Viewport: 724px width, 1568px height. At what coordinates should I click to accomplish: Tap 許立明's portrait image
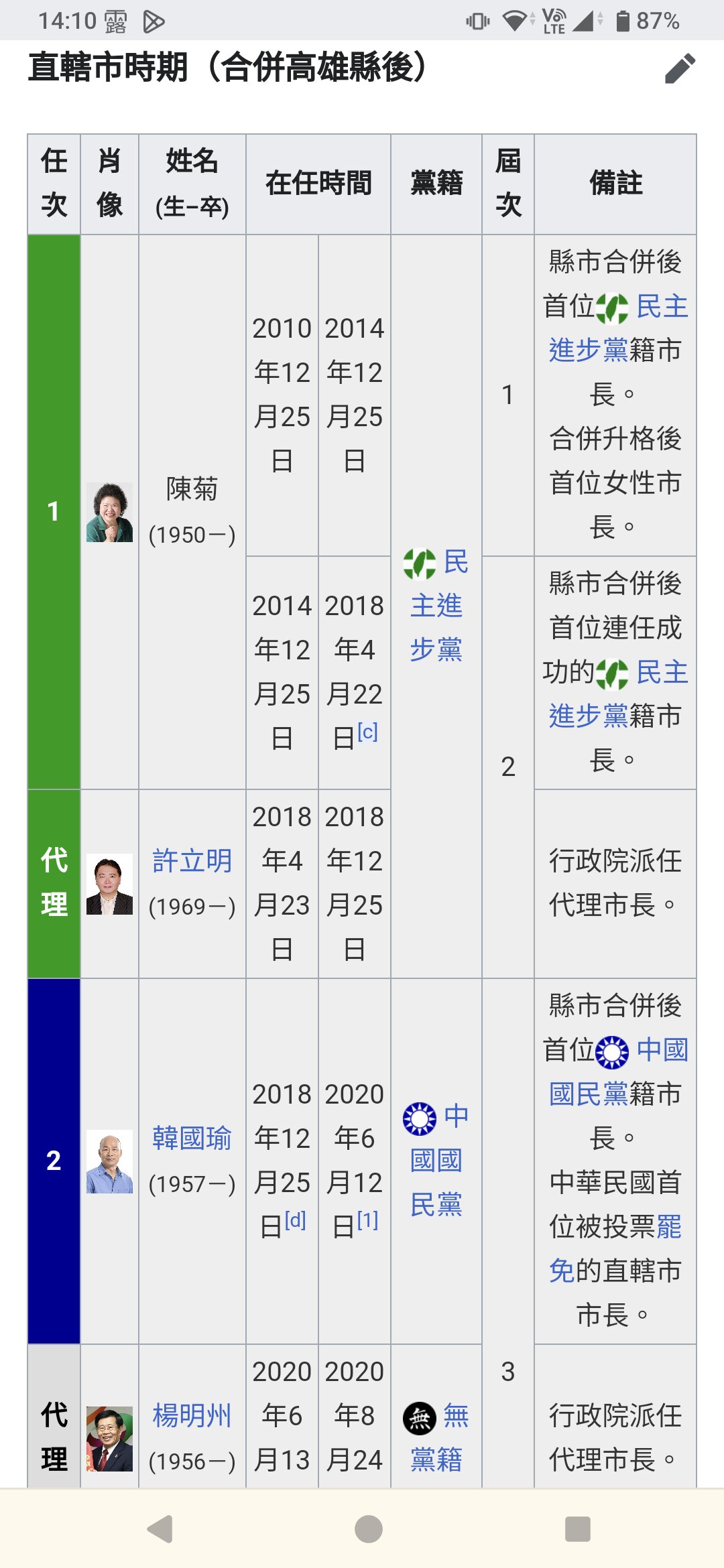[109, 885]
